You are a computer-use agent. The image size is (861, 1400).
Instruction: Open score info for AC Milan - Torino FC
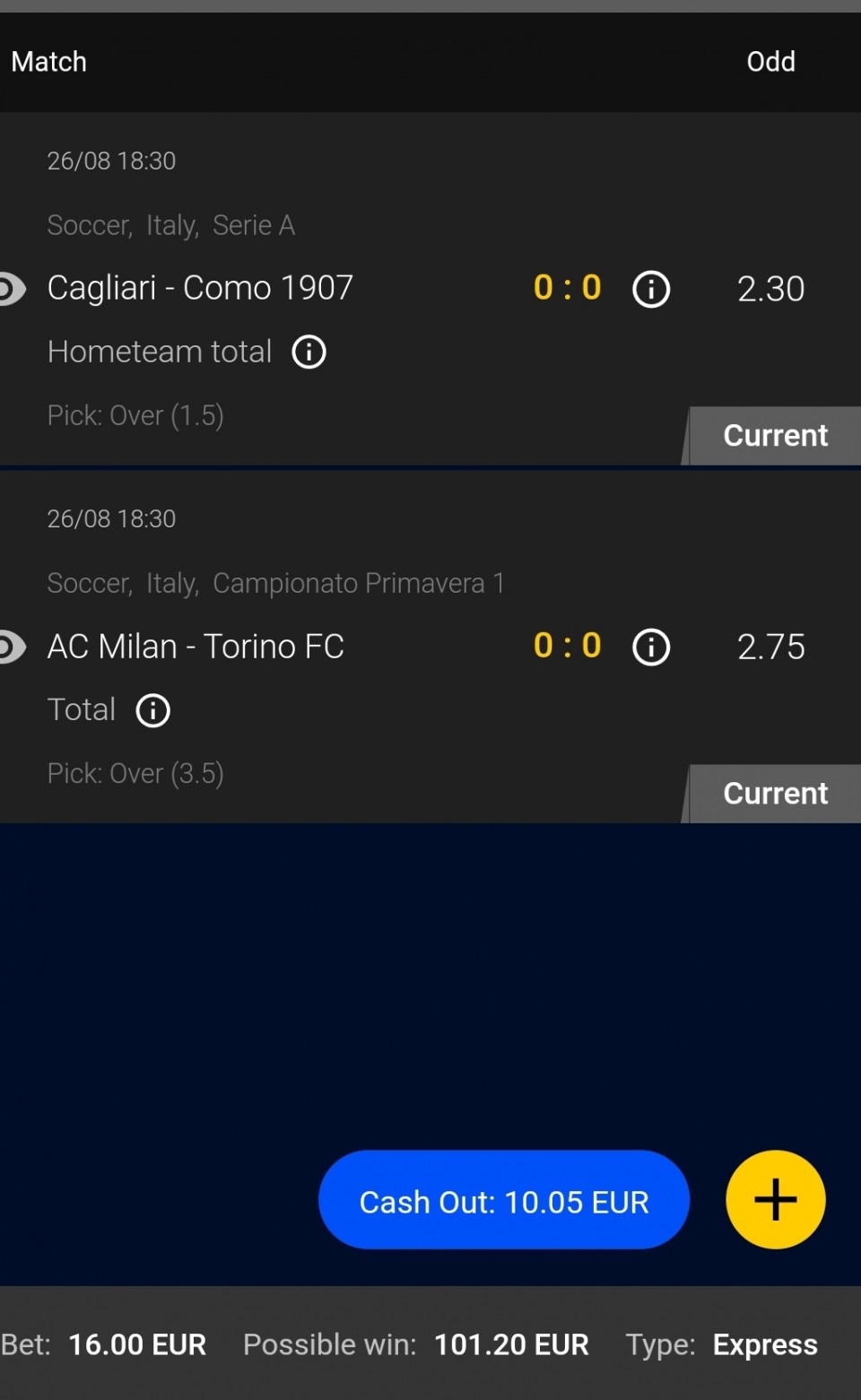(651, 647)
